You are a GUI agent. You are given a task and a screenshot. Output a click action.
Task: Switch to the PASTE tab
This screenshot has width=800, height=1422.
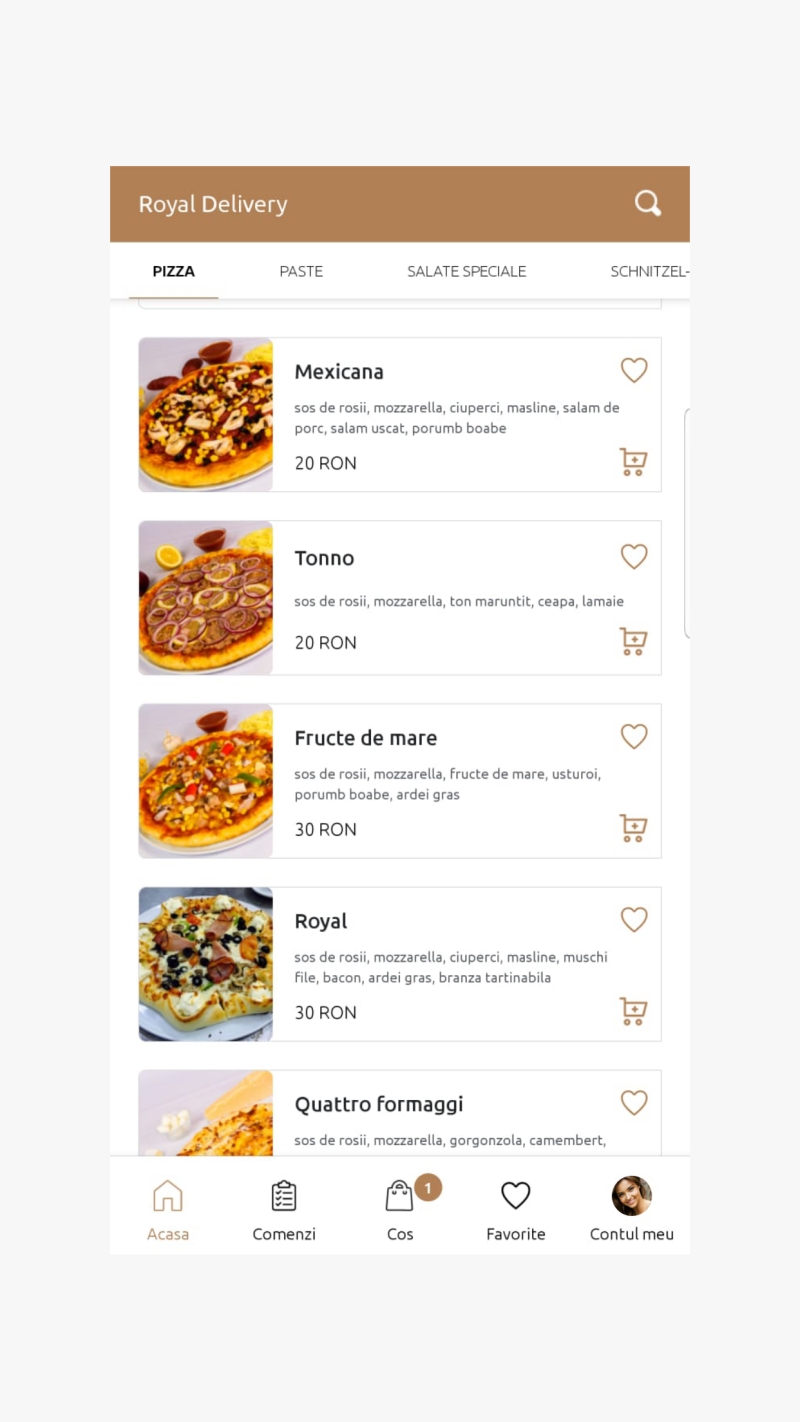click(301, 271)
